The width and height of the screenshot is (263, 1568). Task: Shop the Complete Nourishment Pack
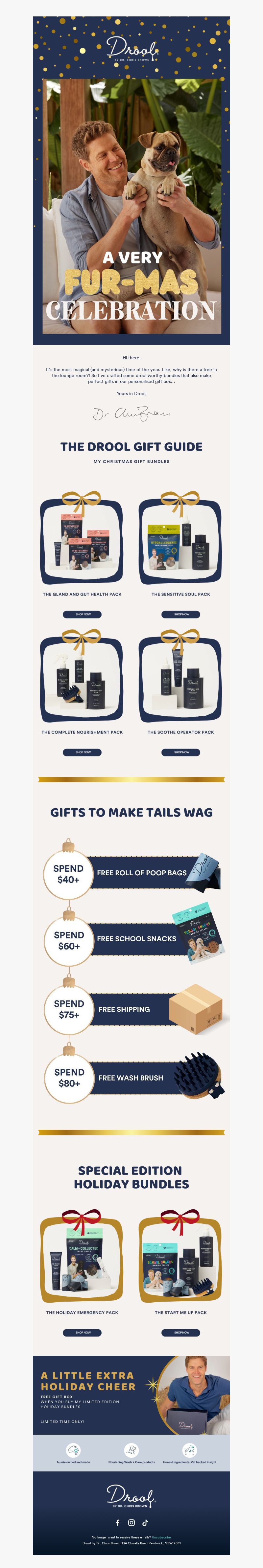[x=82, y=752]
